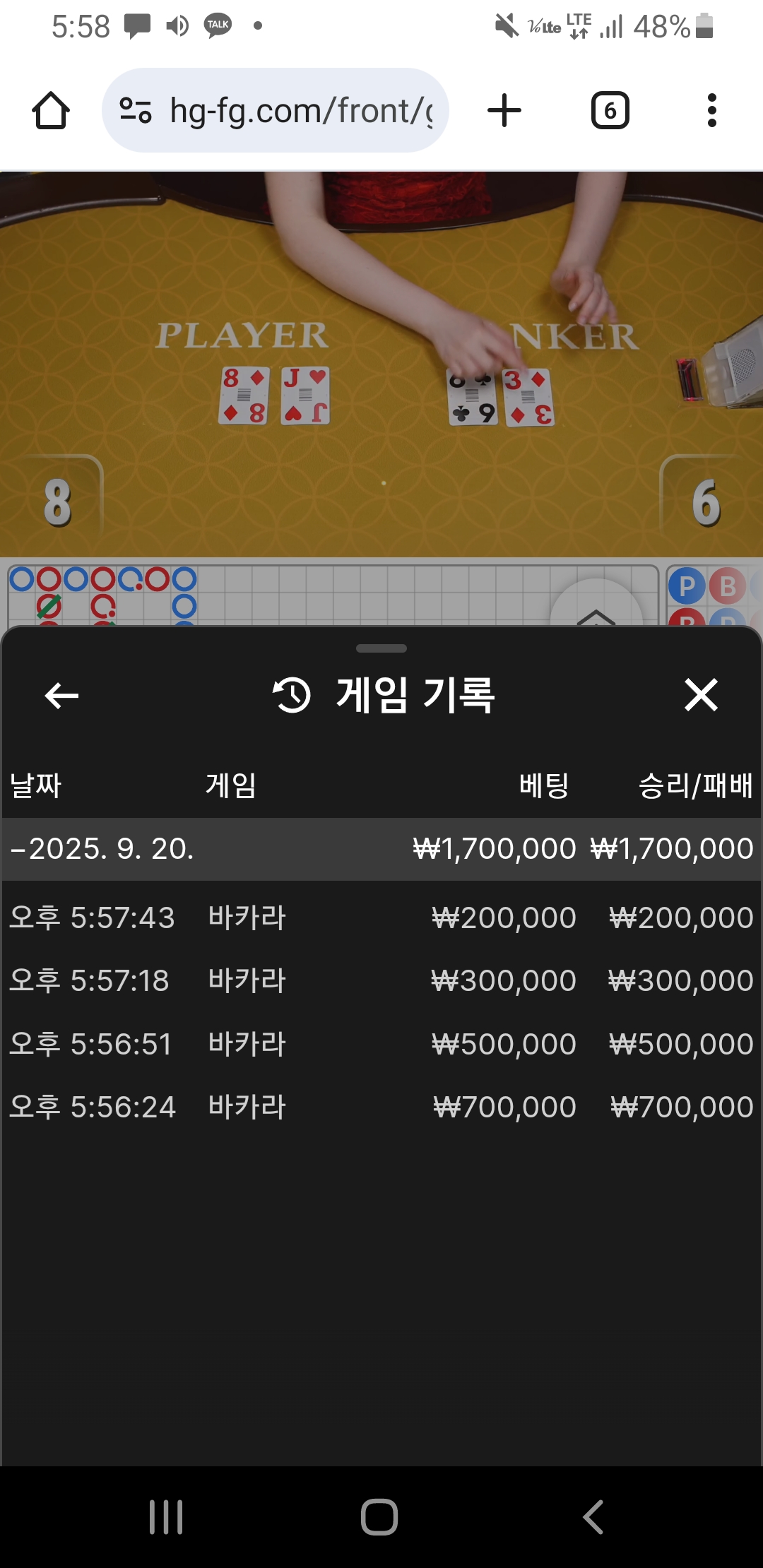Screen dimensions: 763x1568
Task: Open a new browser tab
Action: (504, 111)
